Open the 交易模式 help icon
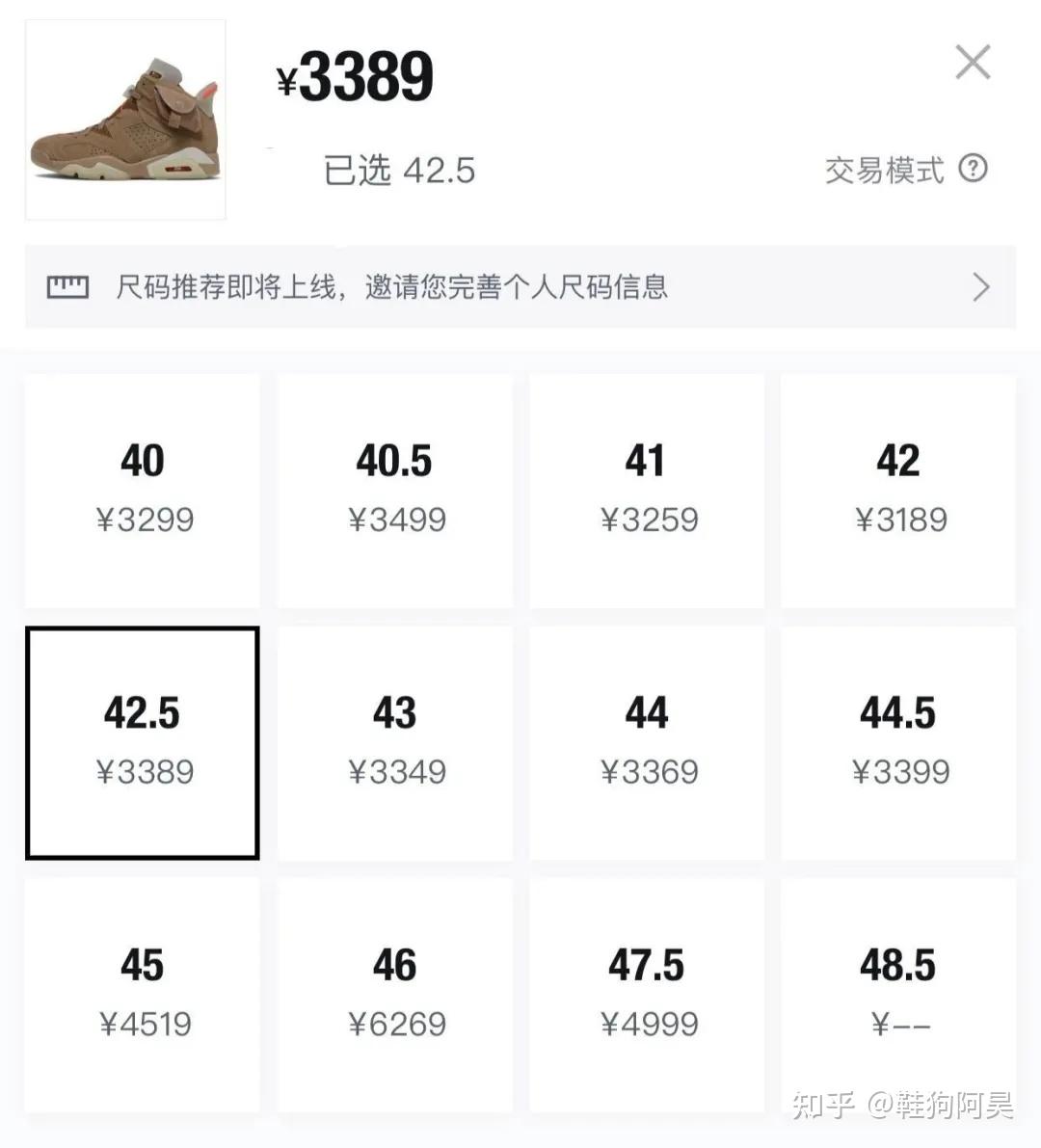The width and height of the screenshot is (1041, 1148). [974, 169]
